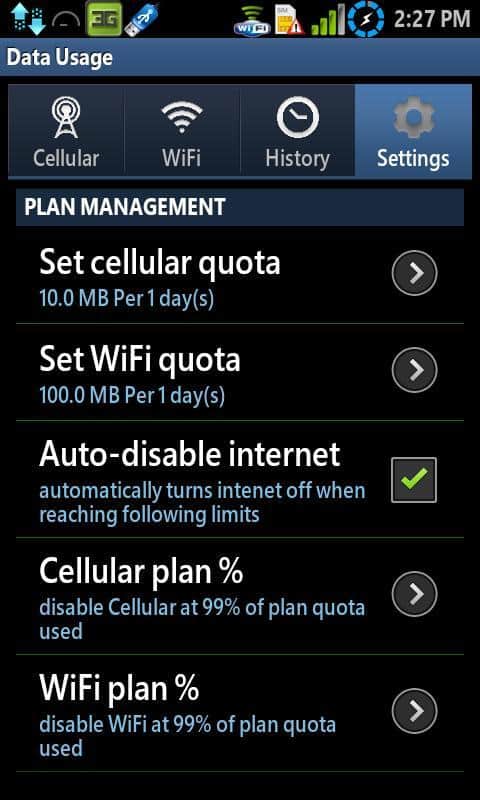Open Set cellular quota
Image resolution: width=480 pixels, height=800 pixels.
click(x=240, y=276)
